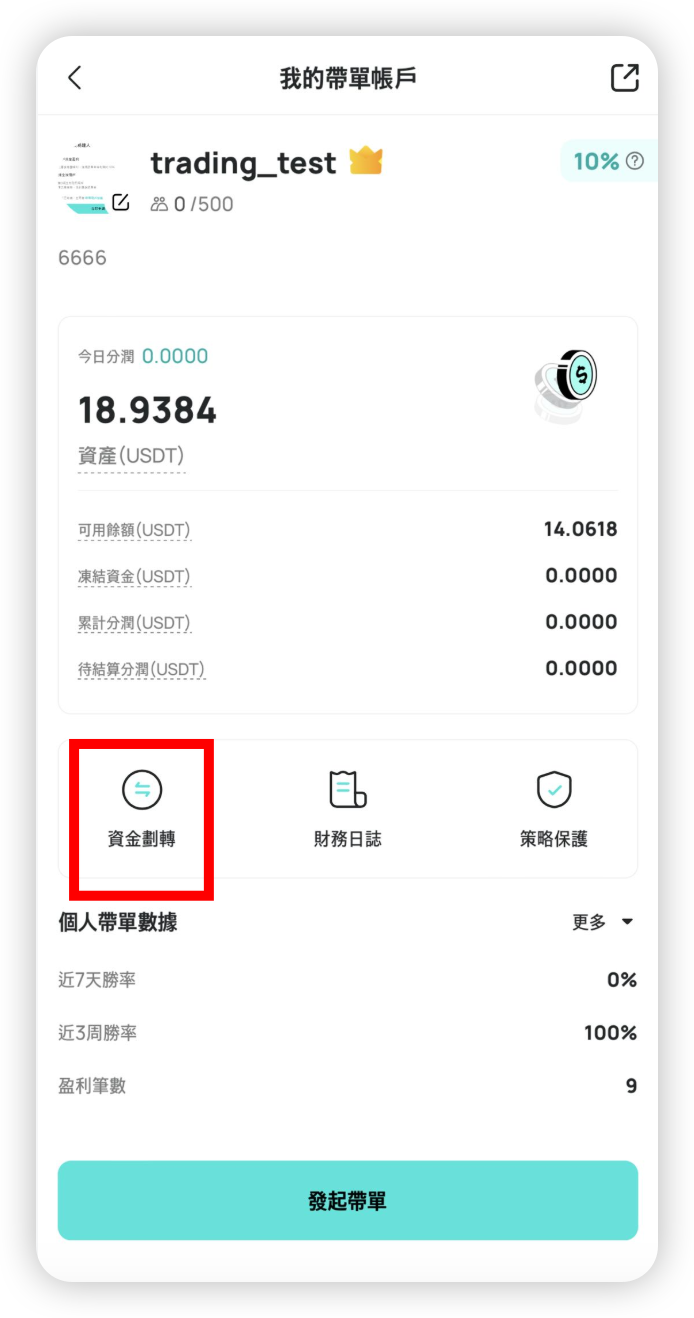
Task: Open 財務日誌 financial log
Action: tap(348, 810)
